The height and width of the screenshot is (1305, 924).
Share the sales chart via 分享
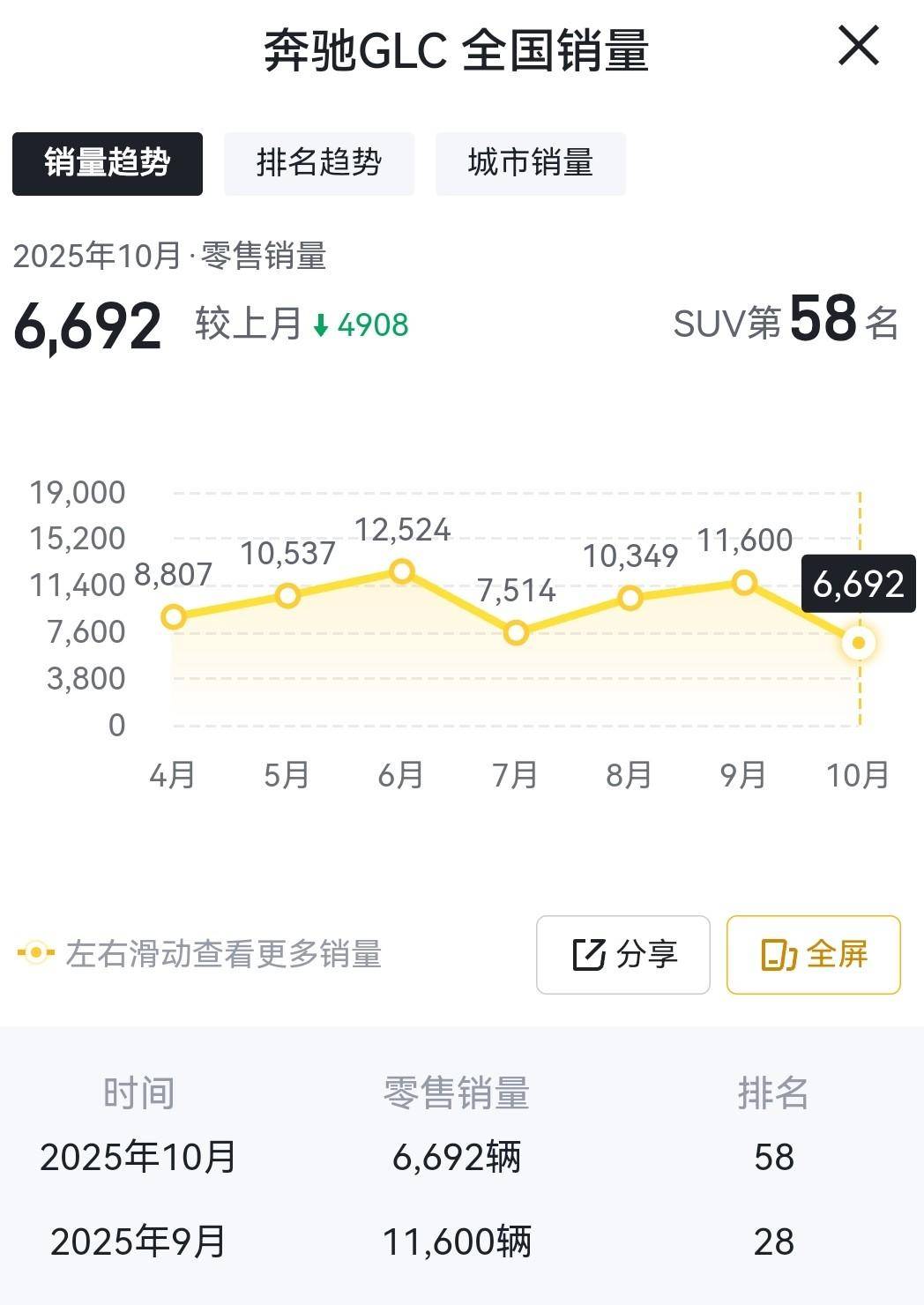[x=622, y=955]
